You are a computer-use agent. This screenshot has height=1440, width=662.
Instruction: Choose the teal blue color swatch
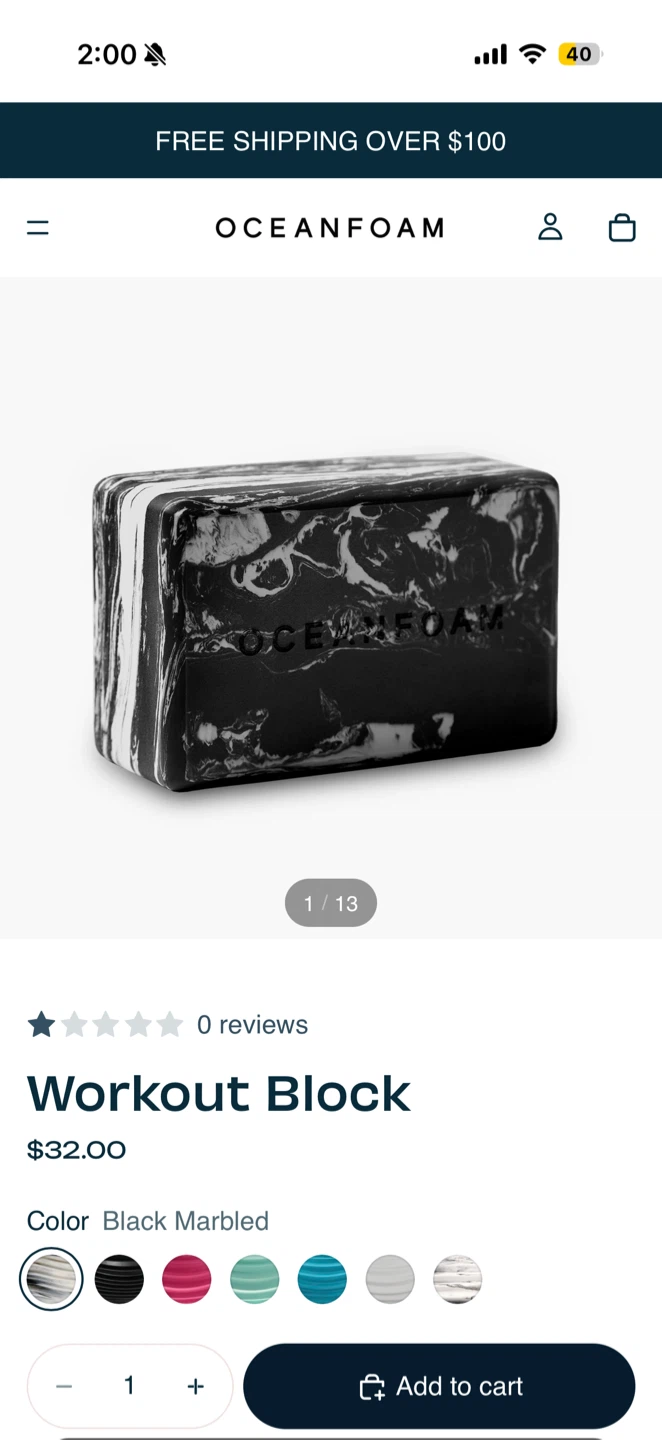point(322,1279)
